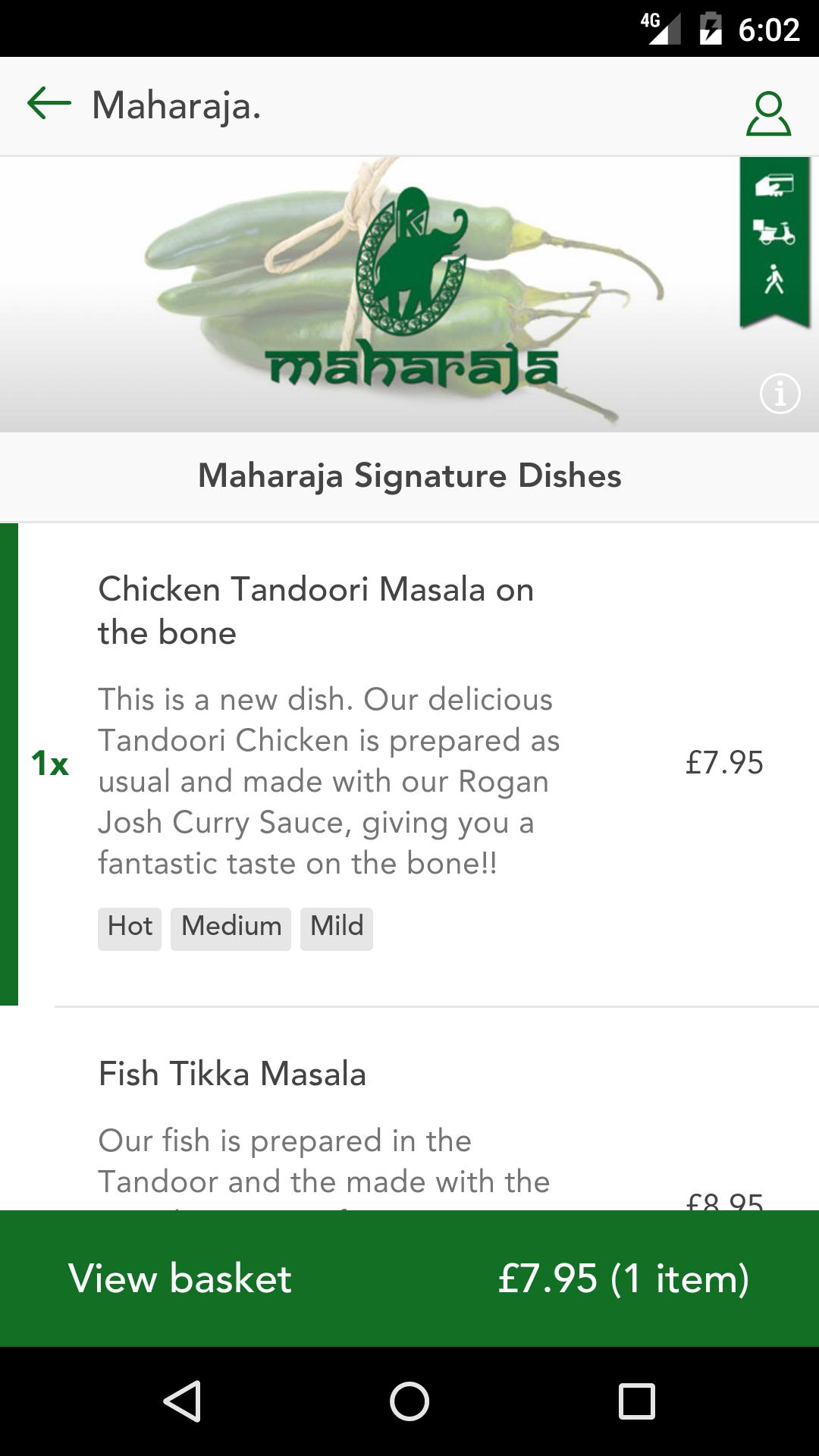Select Chicken Tandoori Masala on the bone
This screenshot has height=1456, width=819.
[316, 610]
